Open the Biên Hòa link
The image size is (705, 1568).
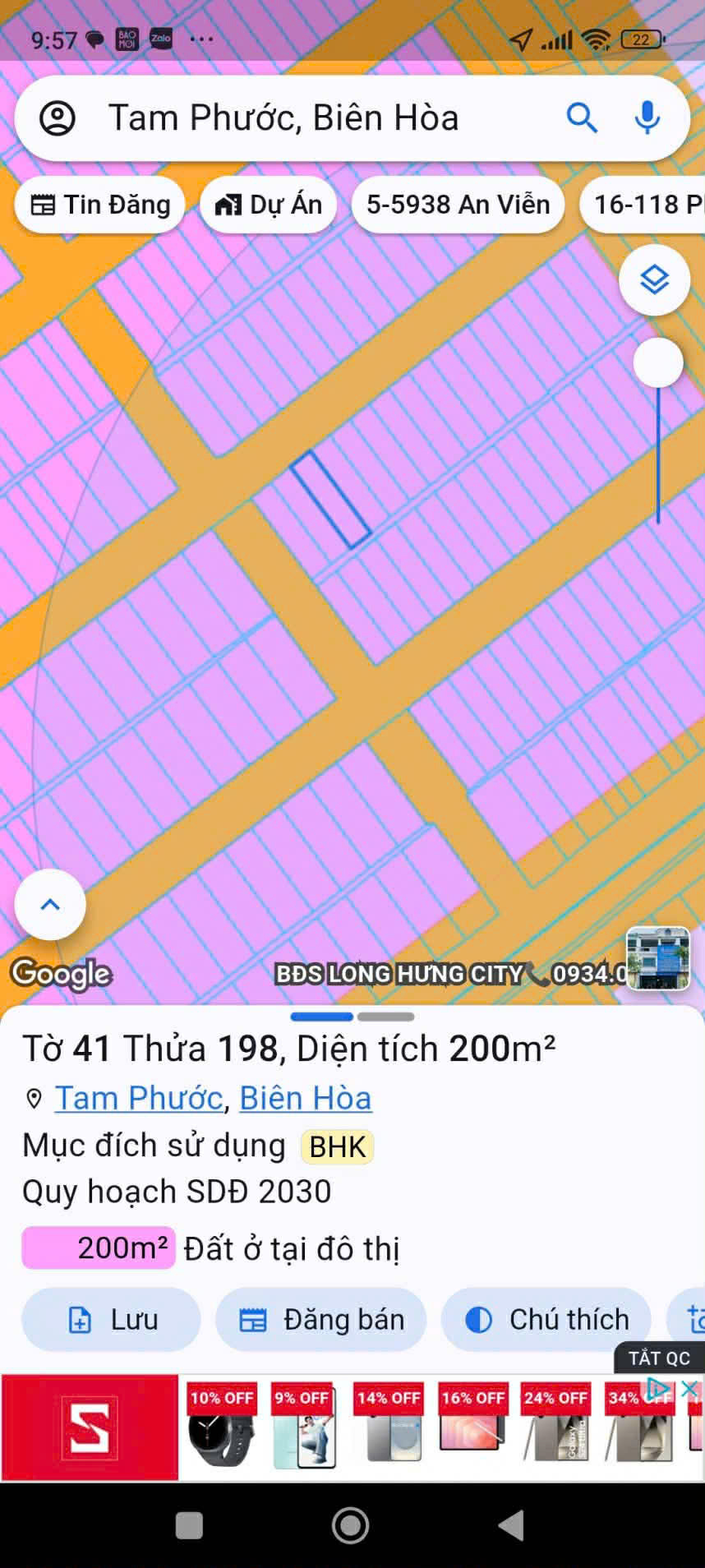point(305,1098)
